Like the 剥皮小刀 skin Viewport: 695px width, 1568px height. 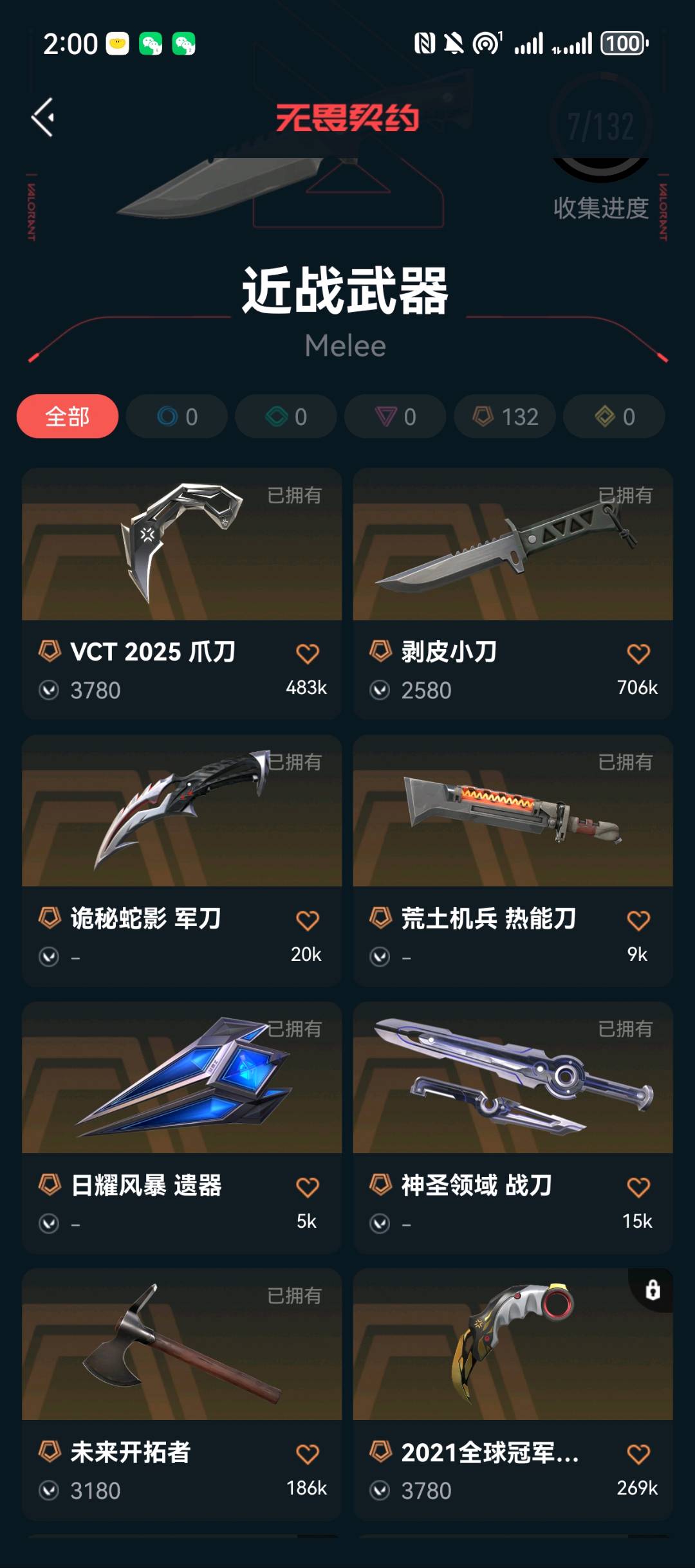[x=638, y=653]
